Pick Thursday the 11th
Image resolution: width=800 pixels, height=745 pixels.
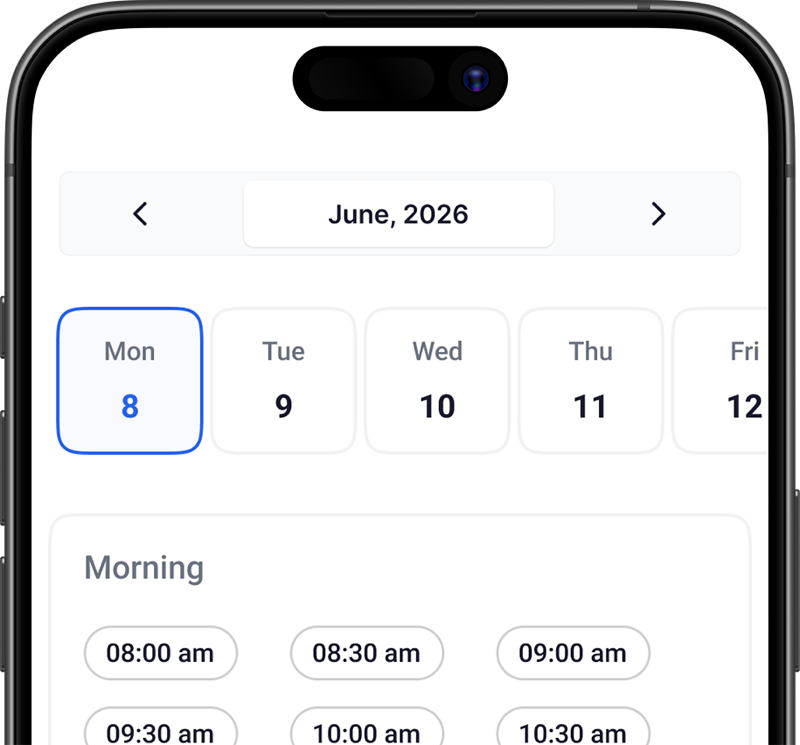(x=591, y=381)
